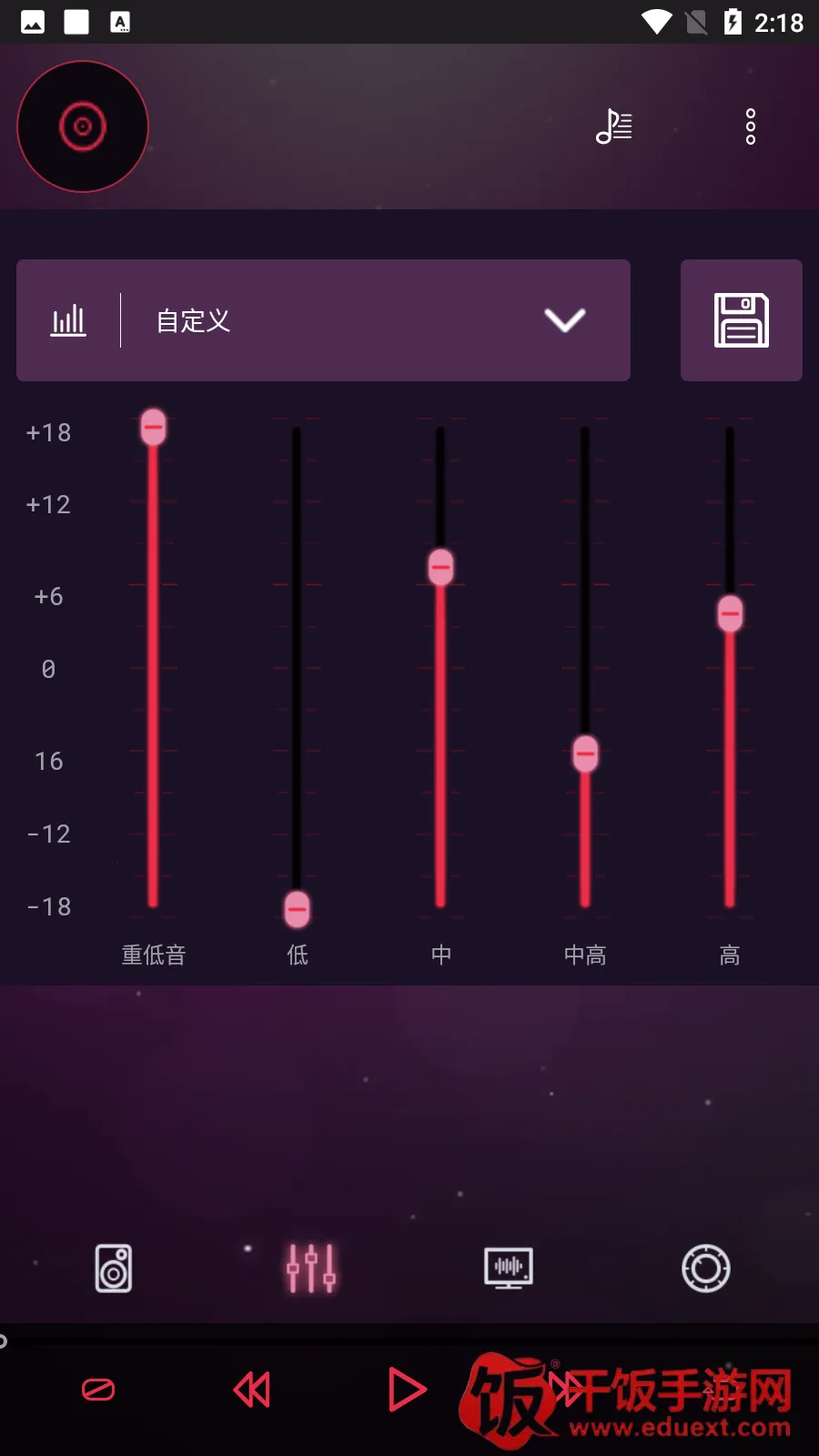The width and height of the screenshot is (819, 1456).
Task: Tap the 高 band slider handle
Action: coord(730,614)
